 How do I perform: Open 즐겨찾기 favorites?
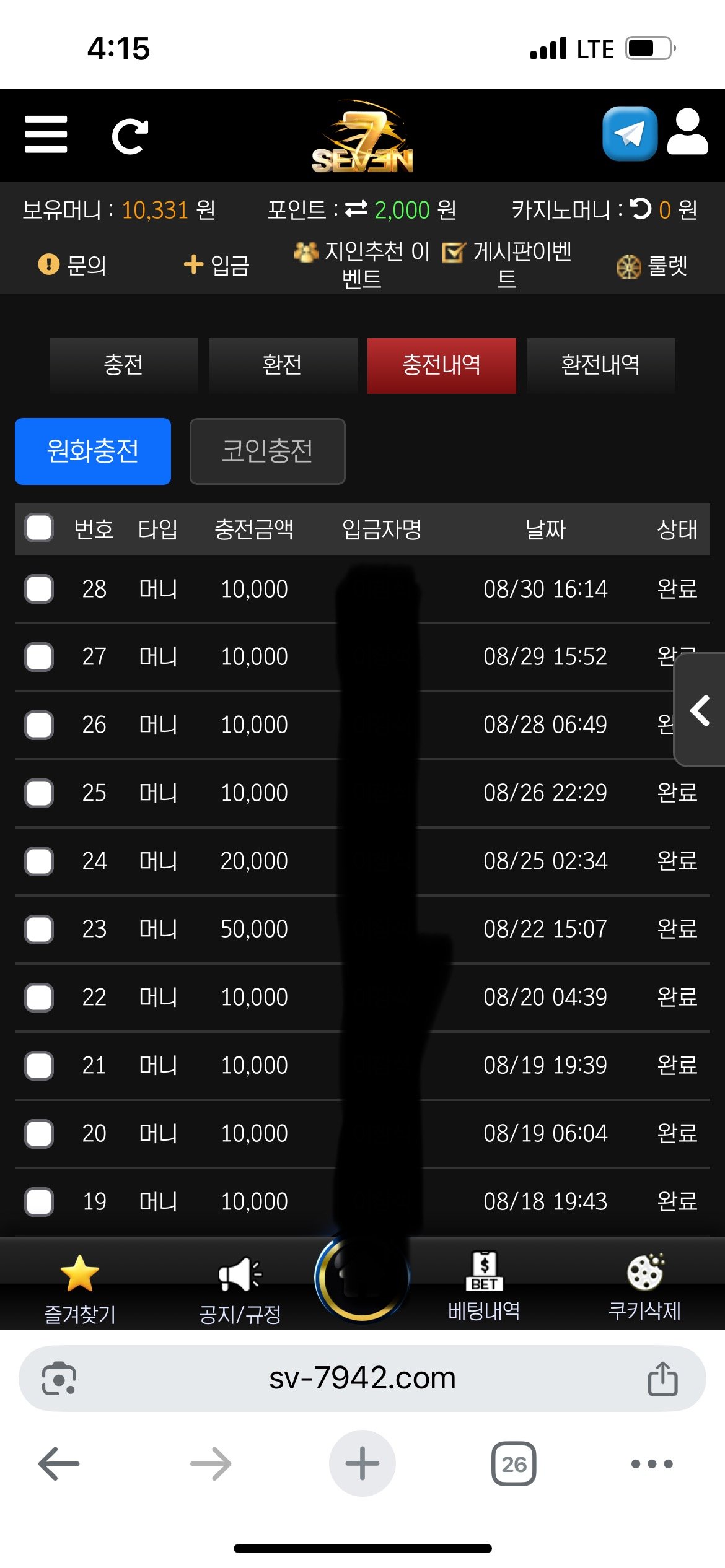click(x=80, y=1287)
